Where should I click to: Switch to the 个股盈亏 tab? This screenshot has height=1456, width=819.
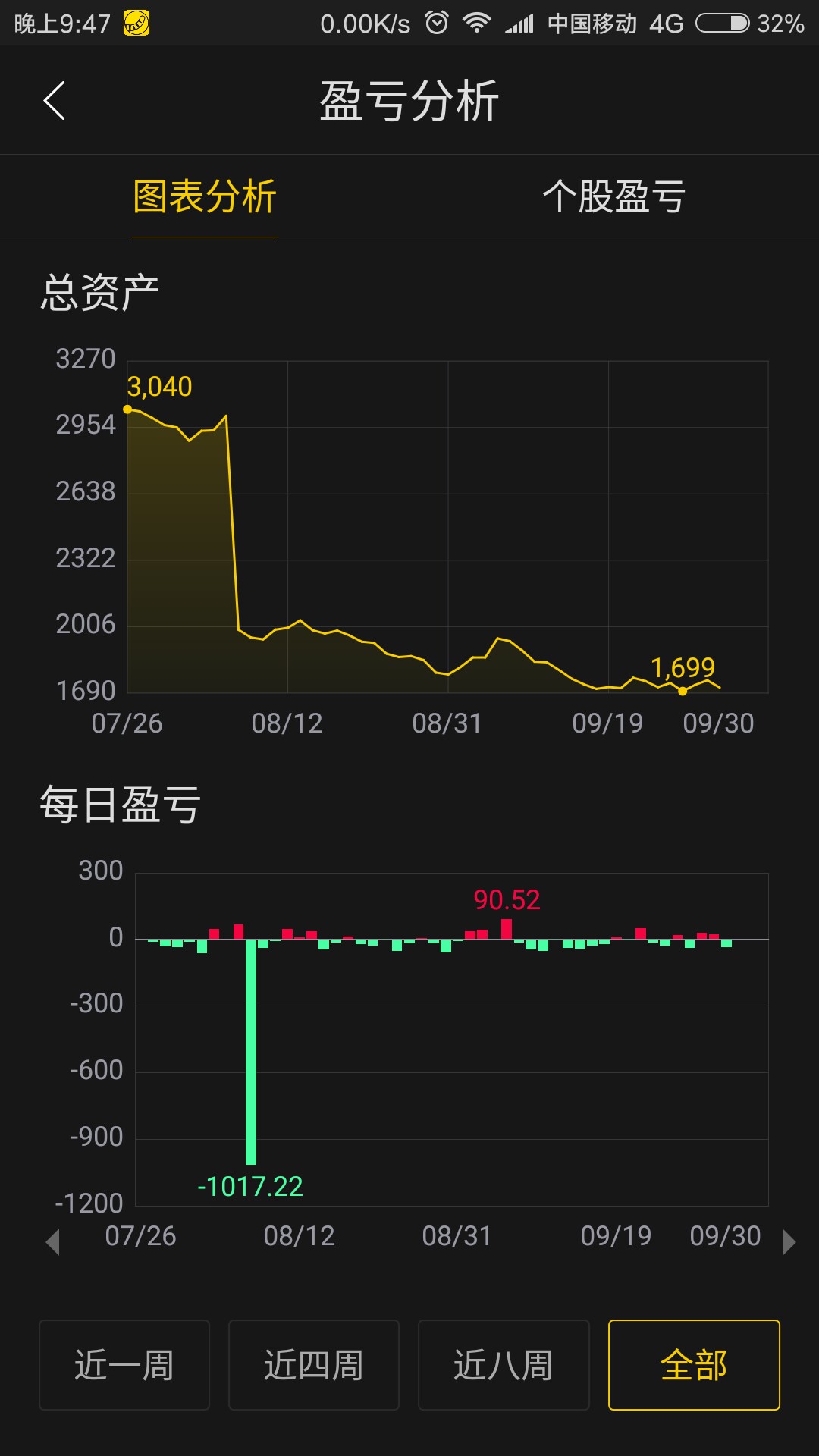pos(613,197)
